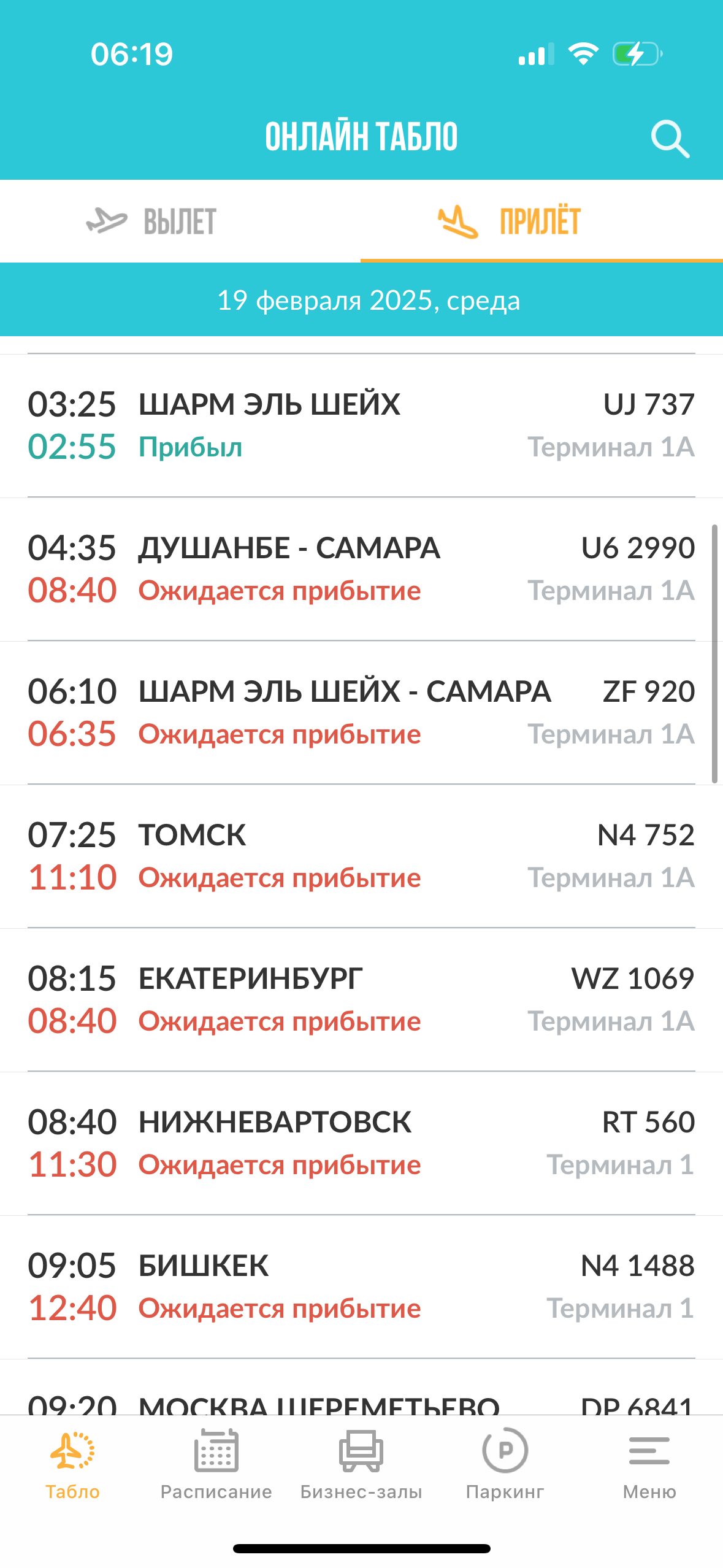Show the Томск flight N4 752
This screenshot has height=1568, width=723.
(361, 856)
